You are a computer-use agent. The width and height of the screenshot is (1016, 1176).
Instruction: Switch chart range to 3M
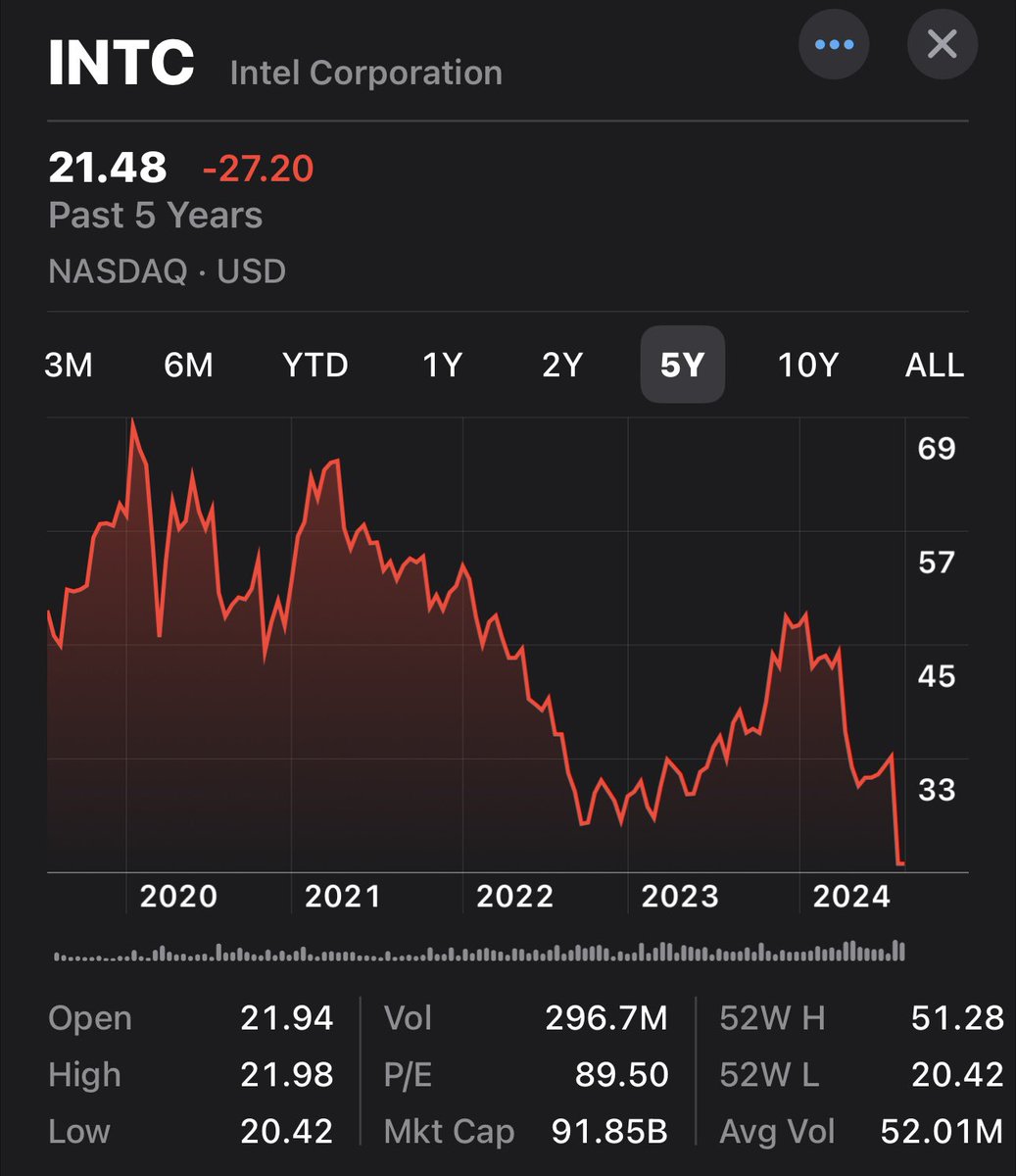point(69,365)
